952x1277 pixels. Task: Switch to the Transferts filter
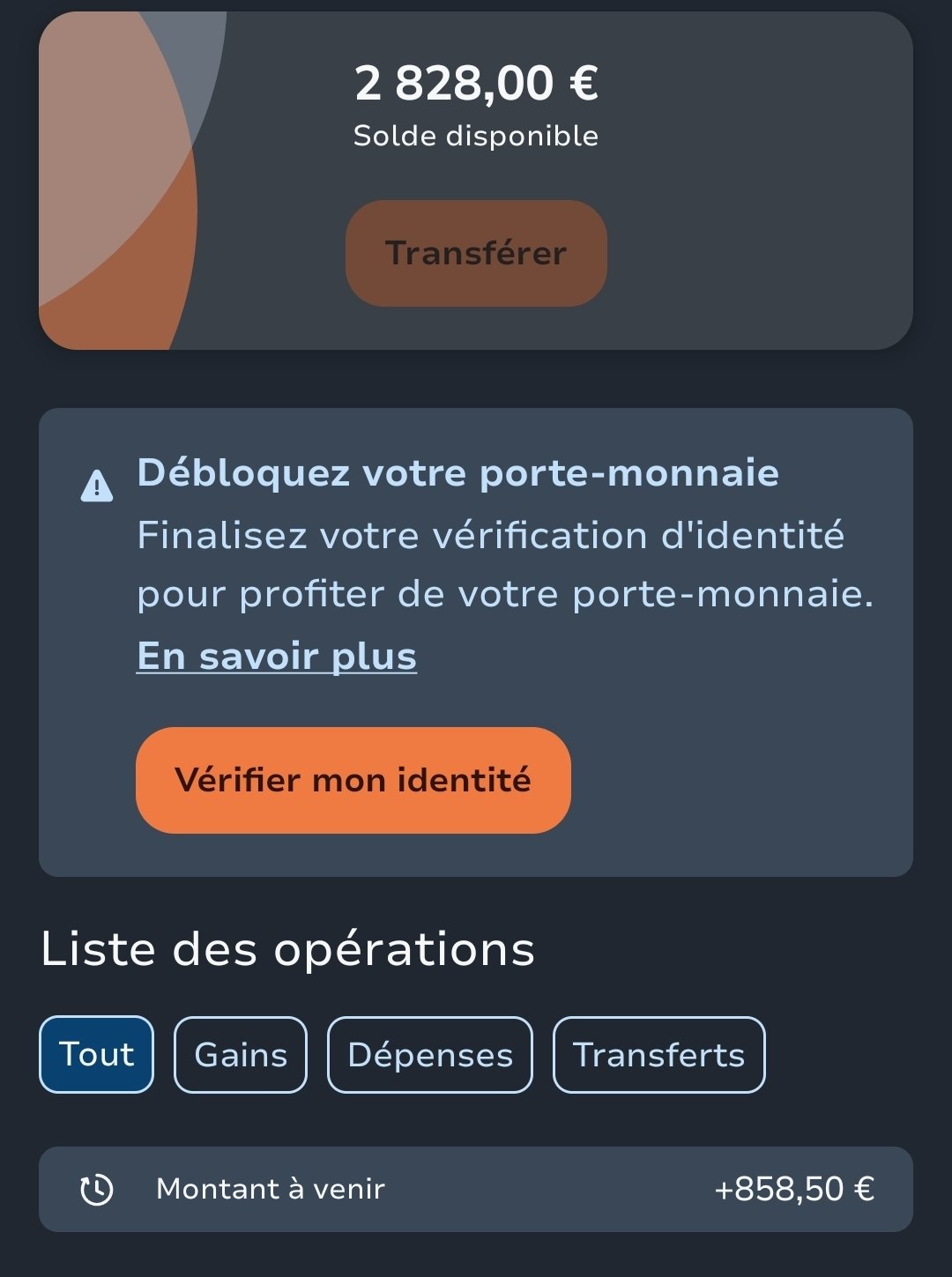(x=658, y=1055)
